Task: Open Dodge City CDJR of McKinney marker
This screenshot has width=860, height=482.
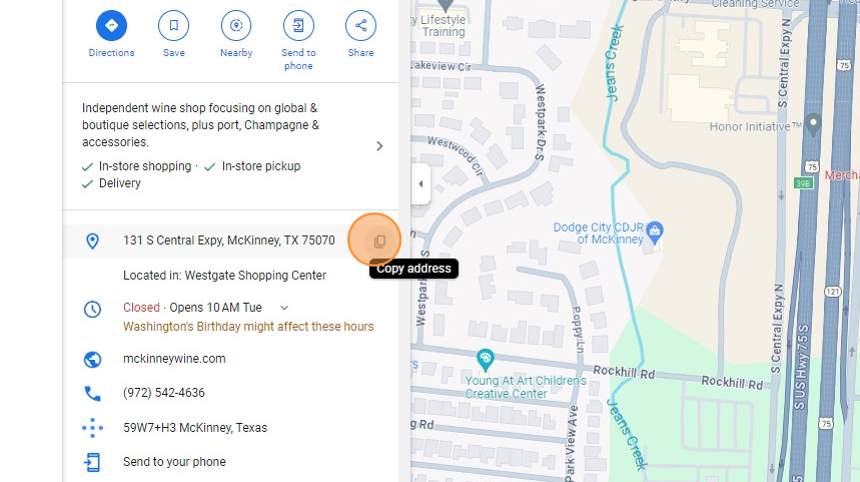Action: [655, 232]
